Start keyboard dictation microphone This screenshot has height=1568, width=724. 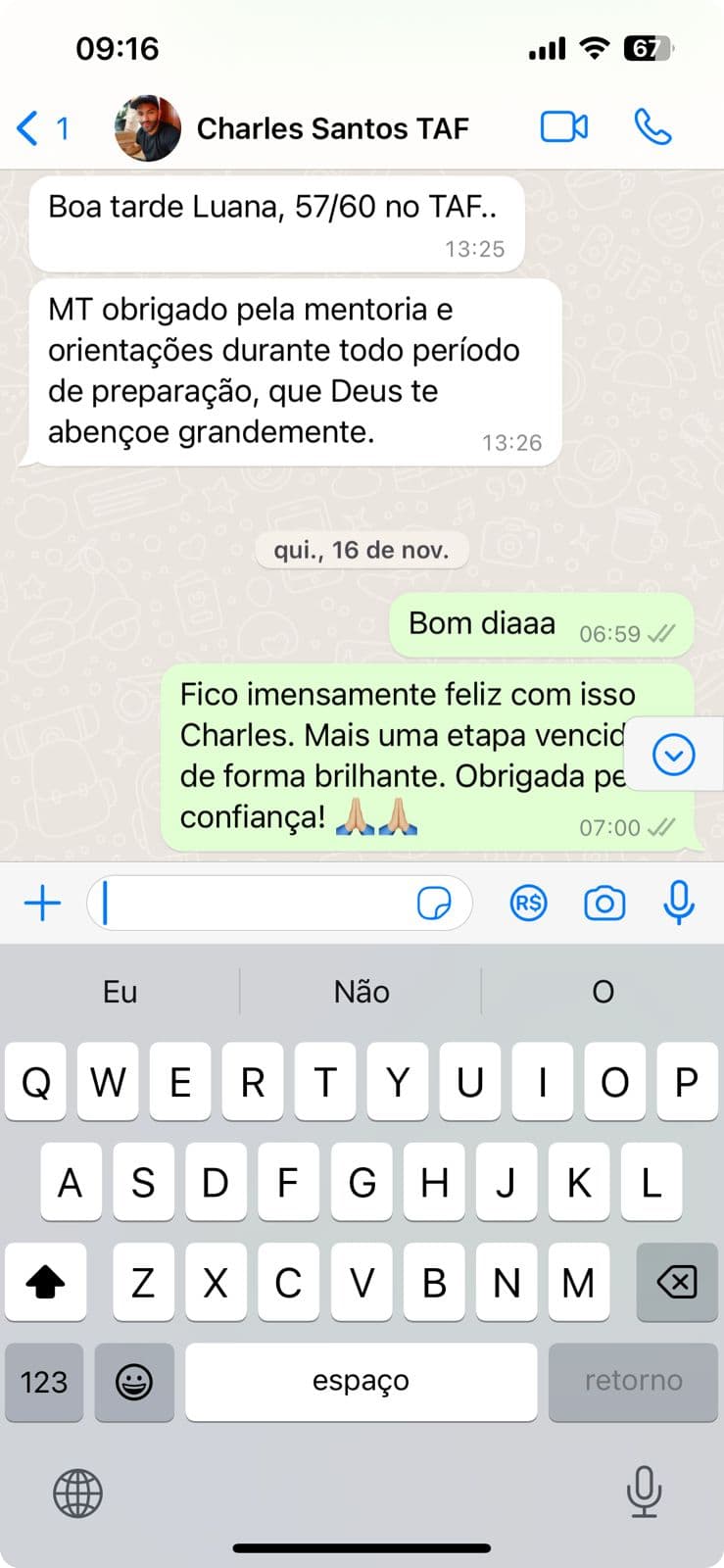click(644, 1492)
